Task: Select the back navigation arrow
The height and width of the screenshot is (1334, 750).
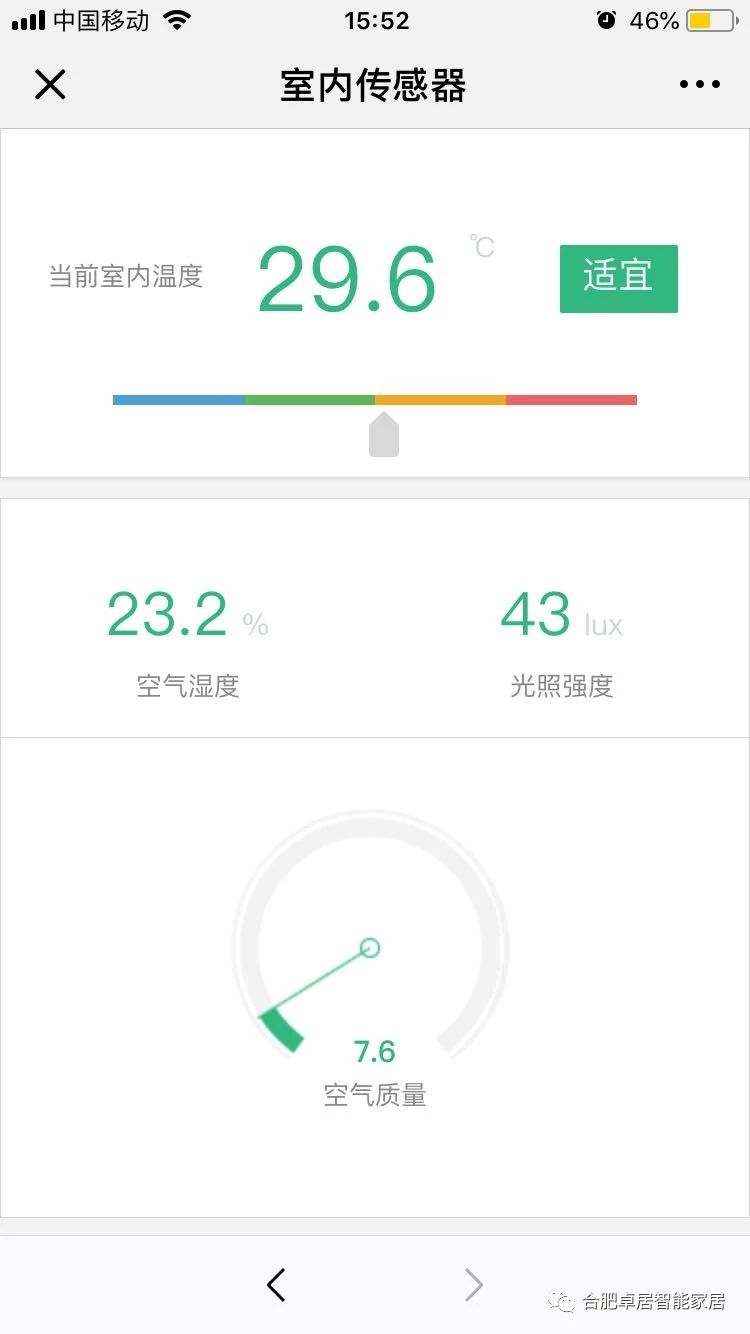Action: [277, 1285]
